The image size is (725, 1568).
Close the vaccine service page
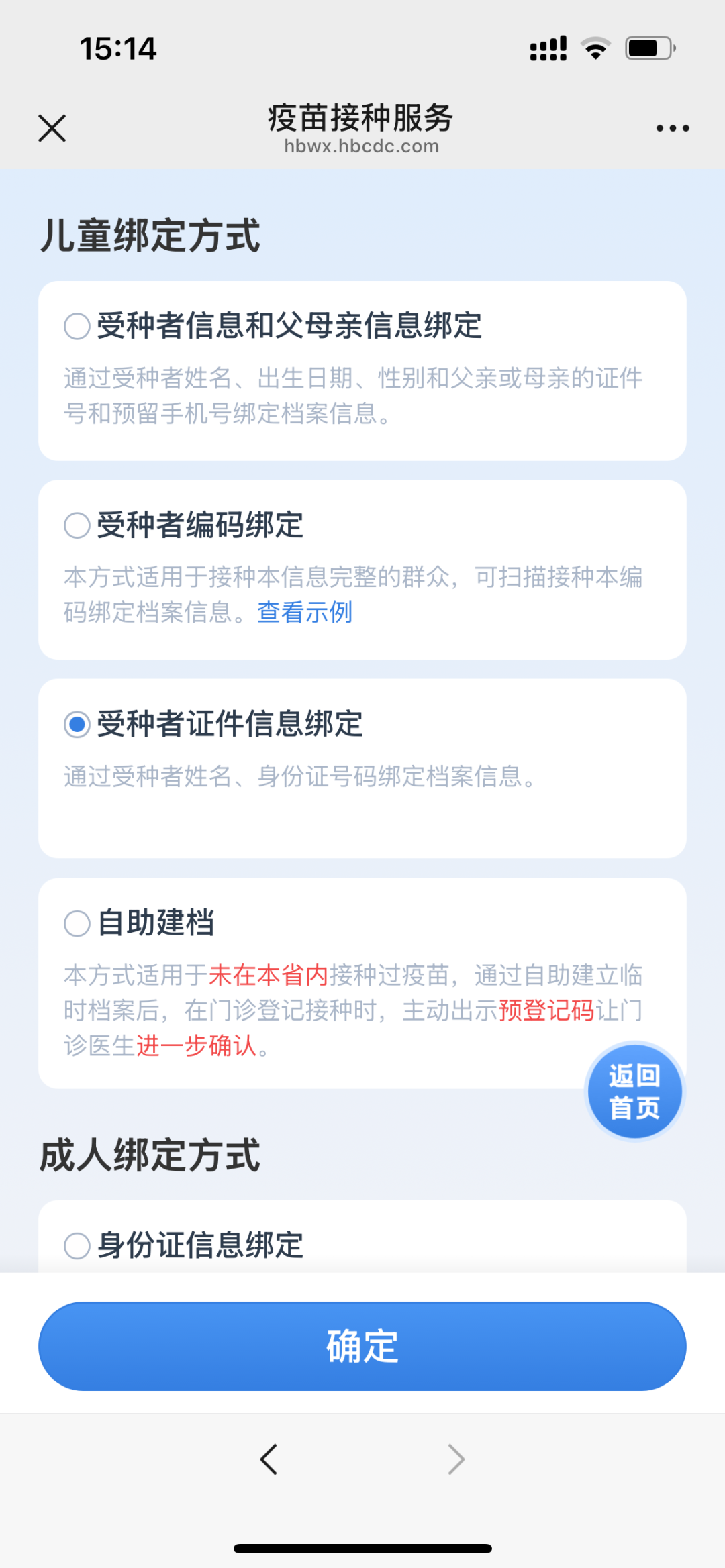click(52, 128)
